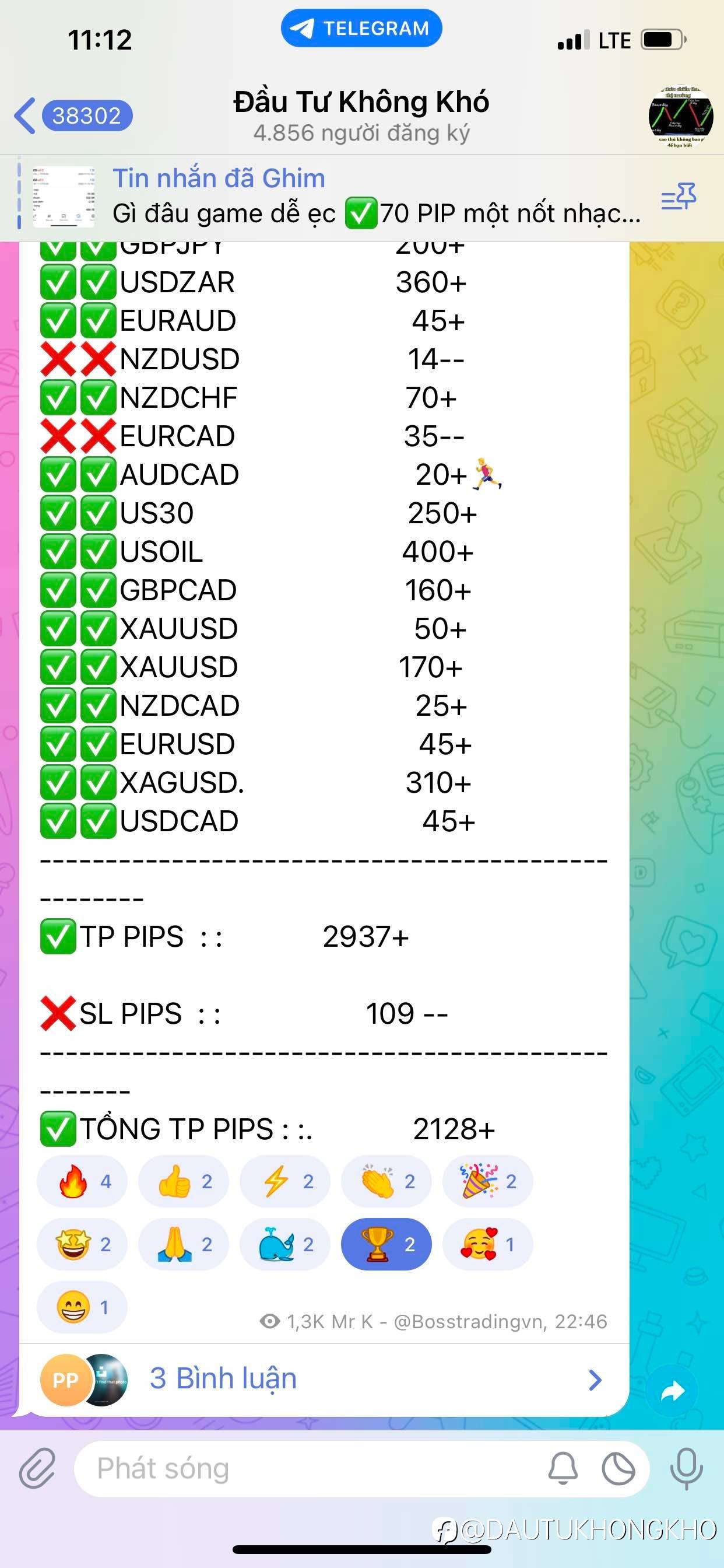Attach a file with the paperclip
Image resolution: width=724 pixels, height=1568 pixels.
pos(38,1469)
